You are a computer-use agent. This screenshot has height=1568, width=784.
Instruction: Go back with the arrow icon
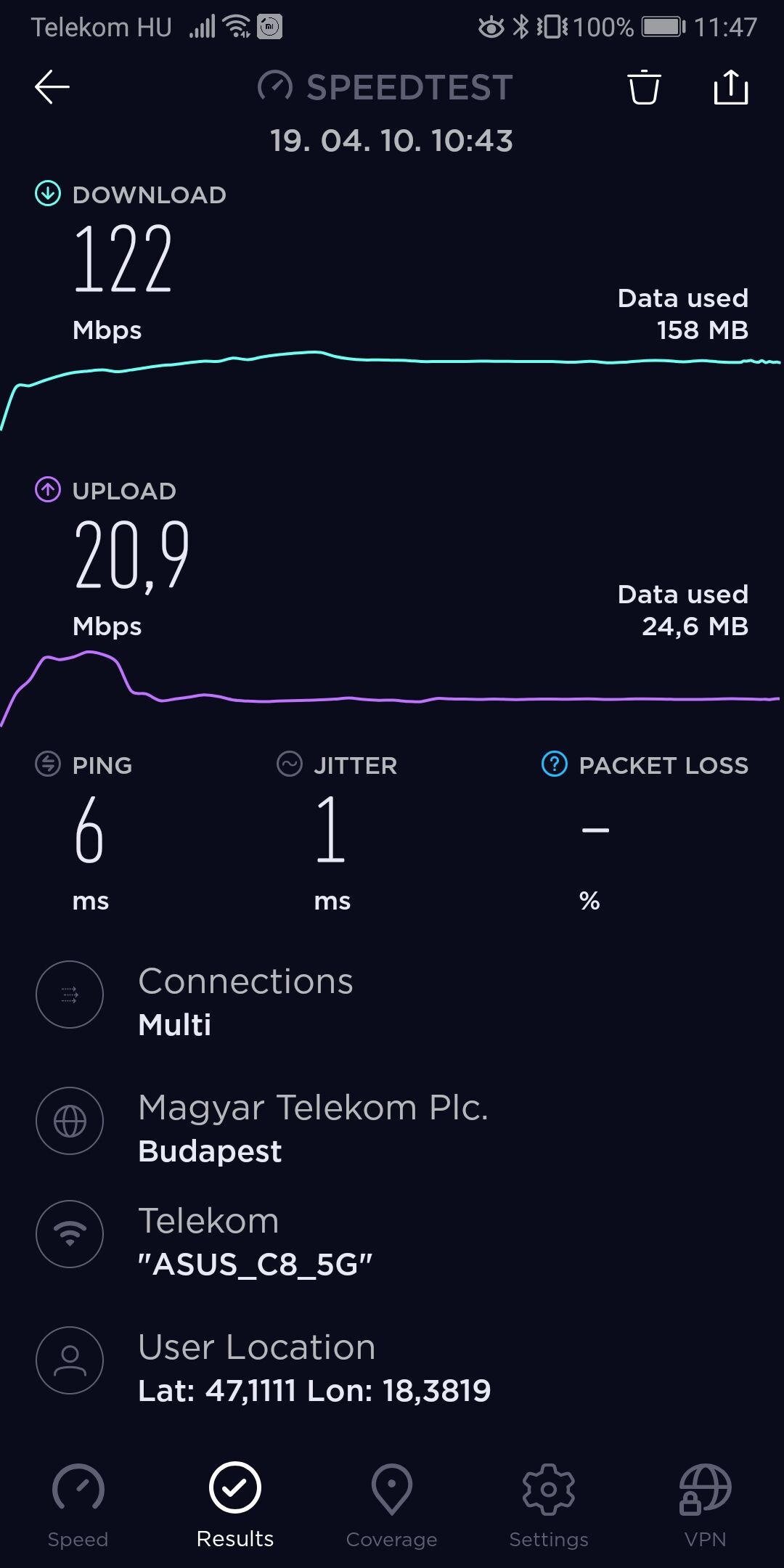(52, 87)
